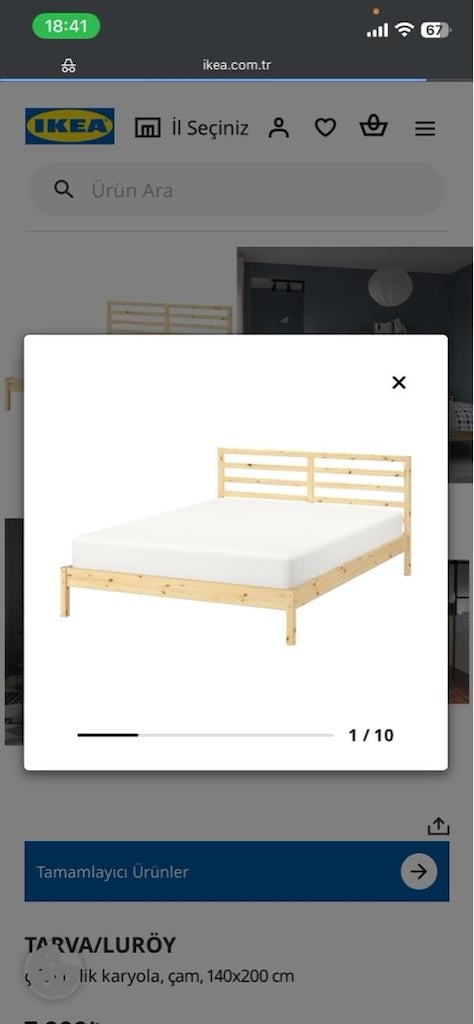View the favorites heart list
This screenshot has height=1024, width=474.
coord(325,127)
